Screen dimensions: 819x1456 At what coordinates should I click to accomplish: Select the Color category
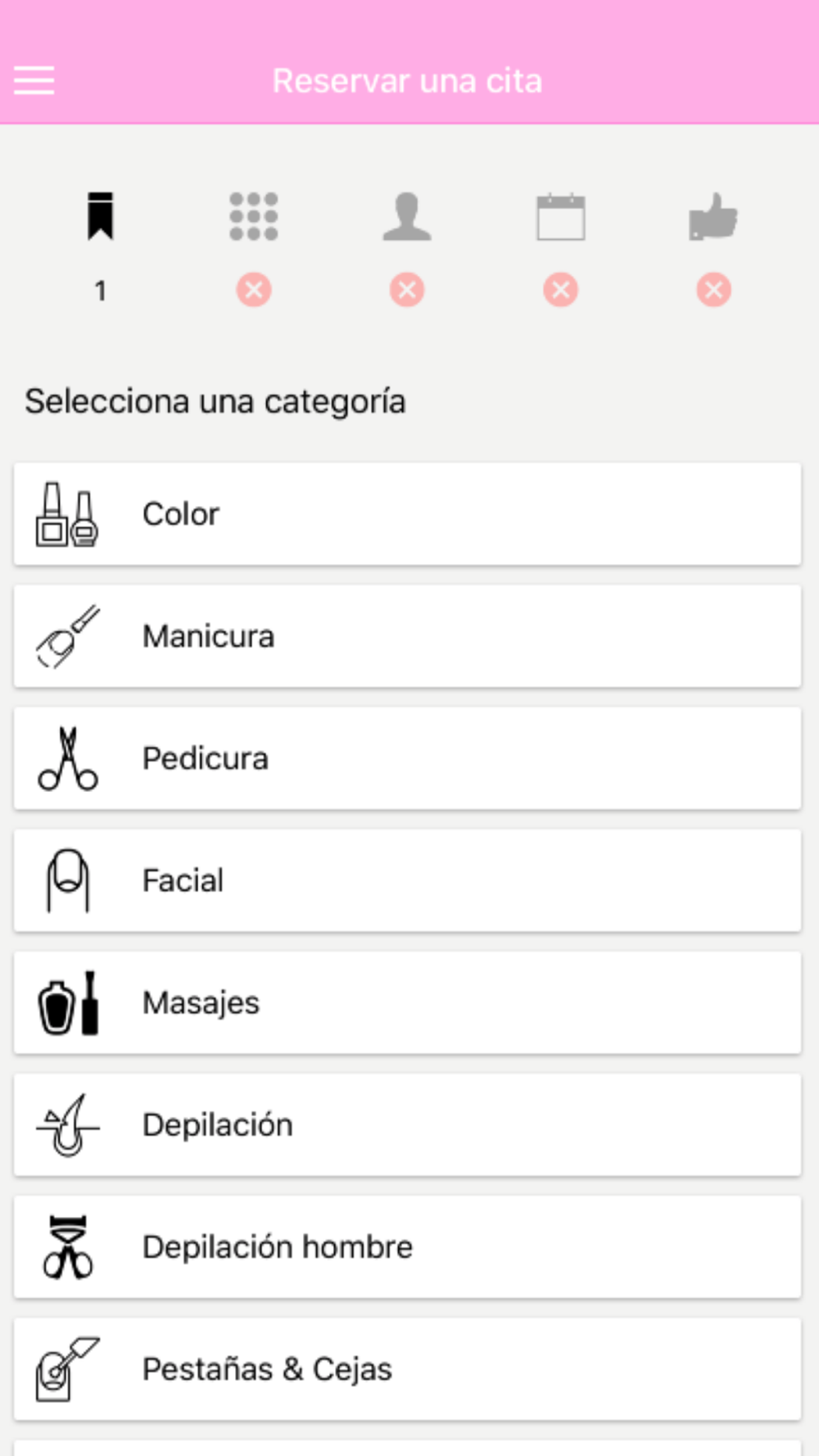(x=407, y=513)
